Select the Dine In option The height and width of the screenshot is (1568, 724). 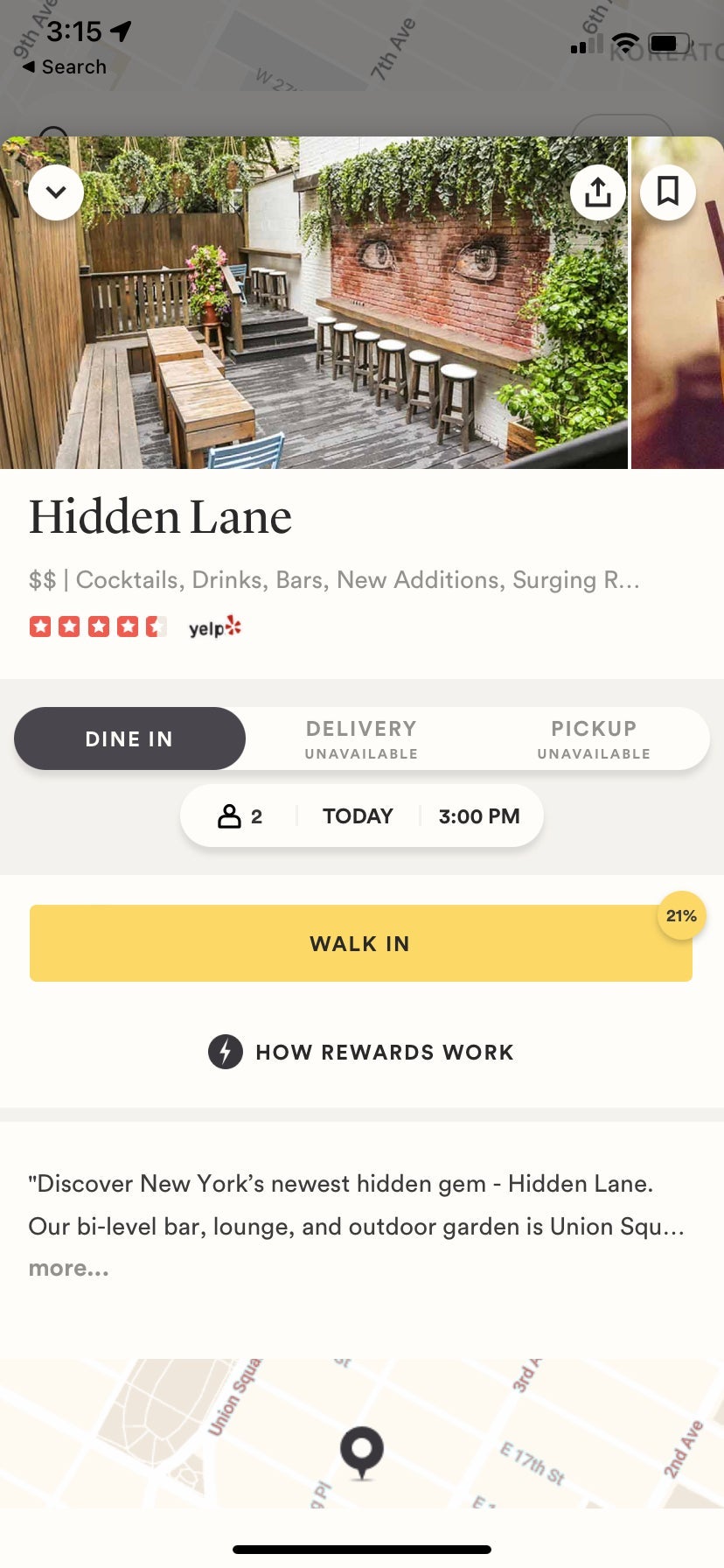point(129,738)
